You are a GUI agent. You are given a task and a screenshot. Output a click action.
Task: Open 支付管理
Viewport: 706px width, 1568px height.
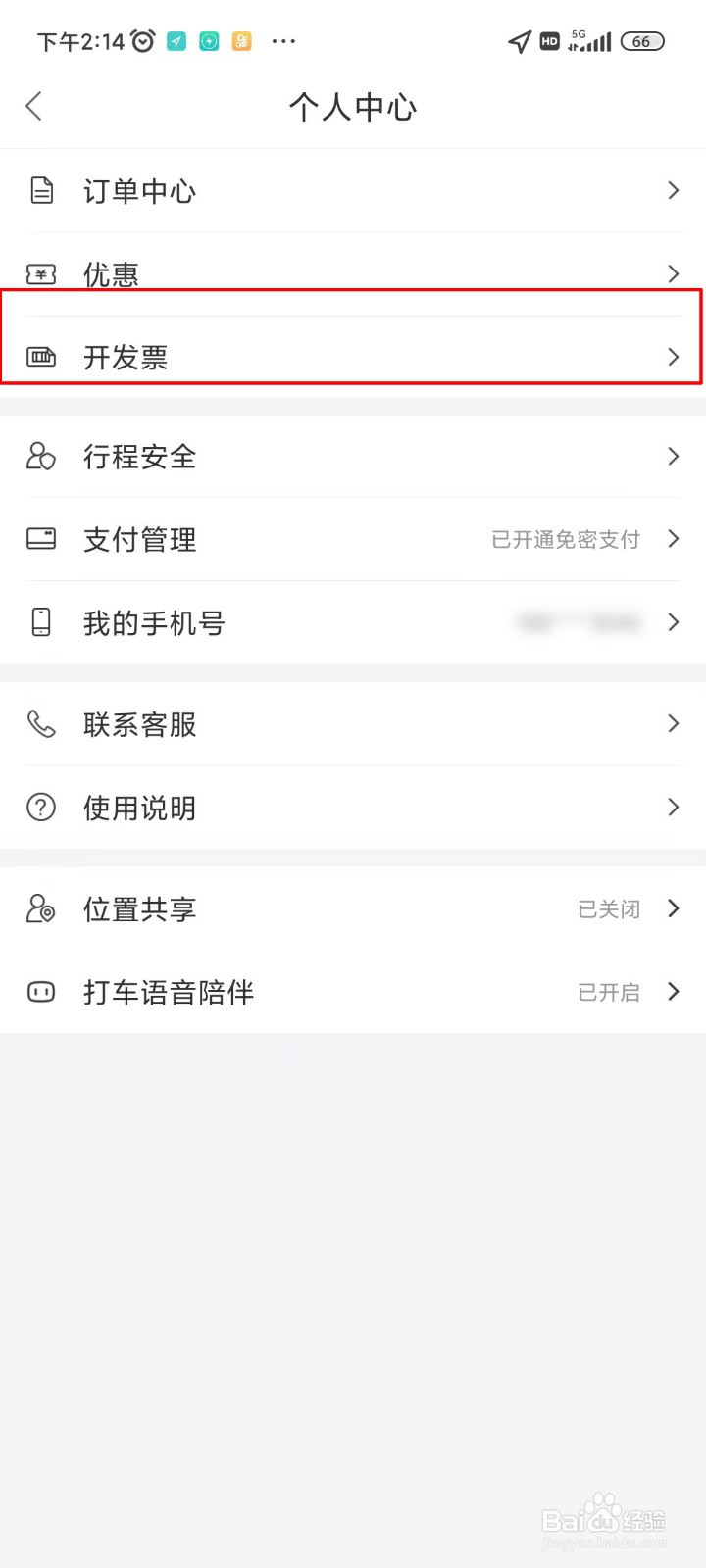(353, 539)
